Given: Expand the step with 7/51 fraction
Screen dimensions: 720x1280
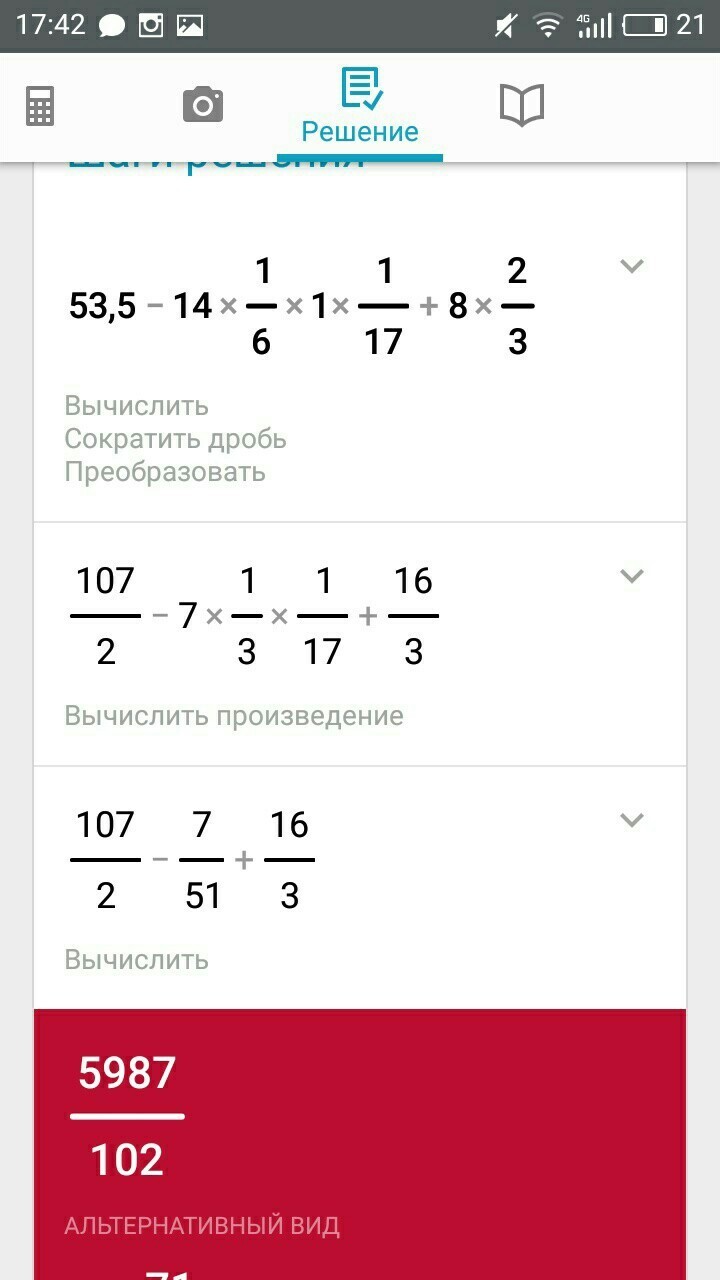Looking at the screenshot, I should [x=631, y=820].
